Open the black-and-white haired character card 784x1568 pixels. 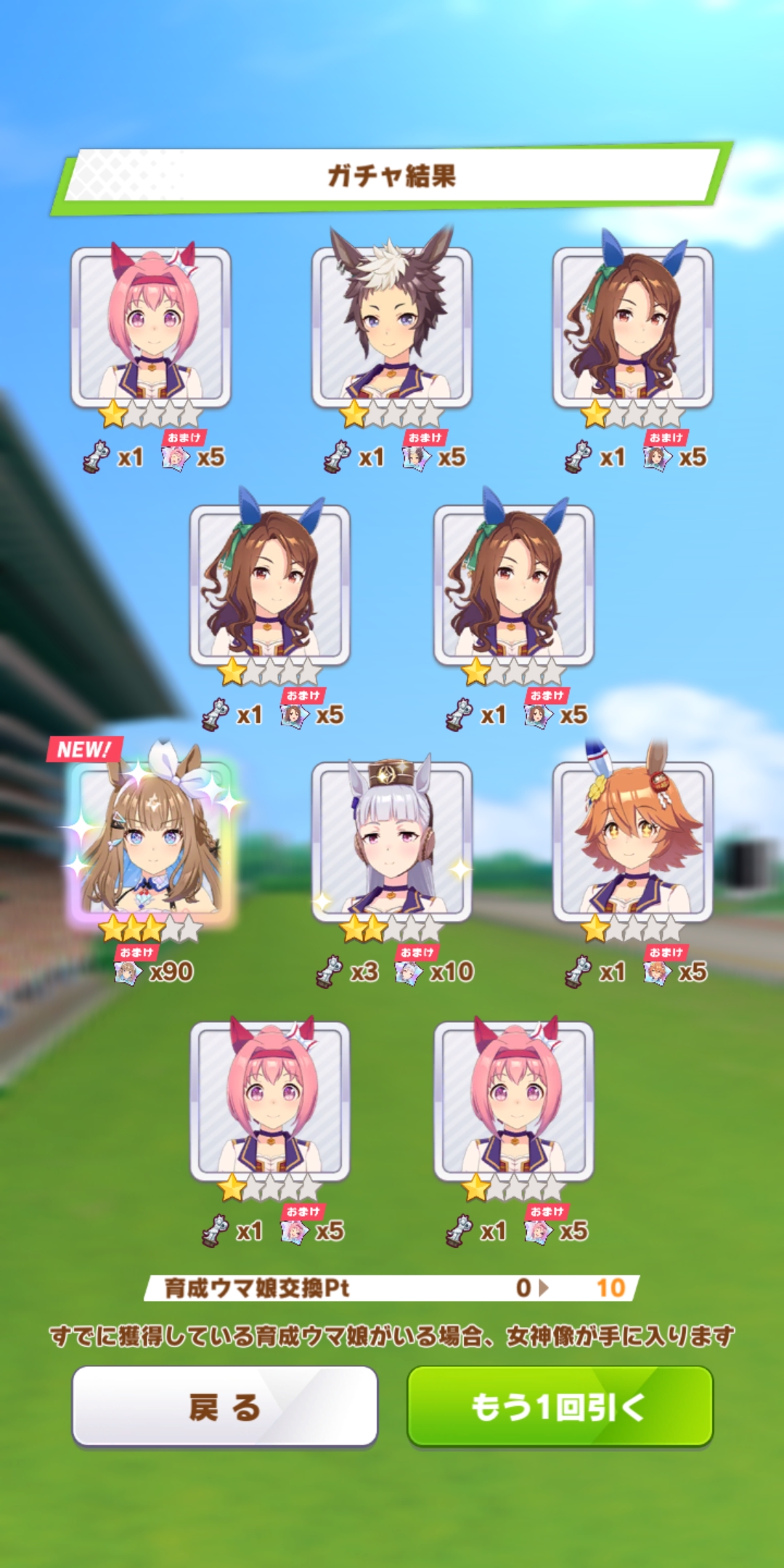[392, 327]
